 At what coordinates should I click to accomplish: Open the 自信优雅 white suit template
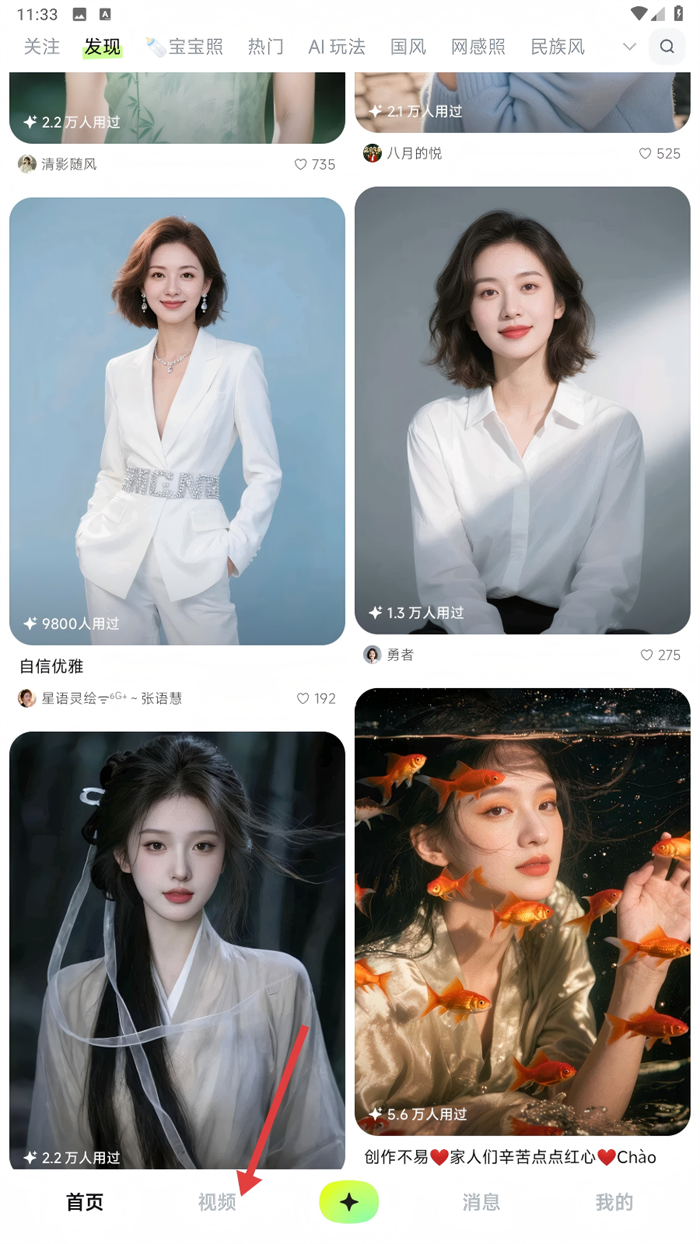(177, 420)
